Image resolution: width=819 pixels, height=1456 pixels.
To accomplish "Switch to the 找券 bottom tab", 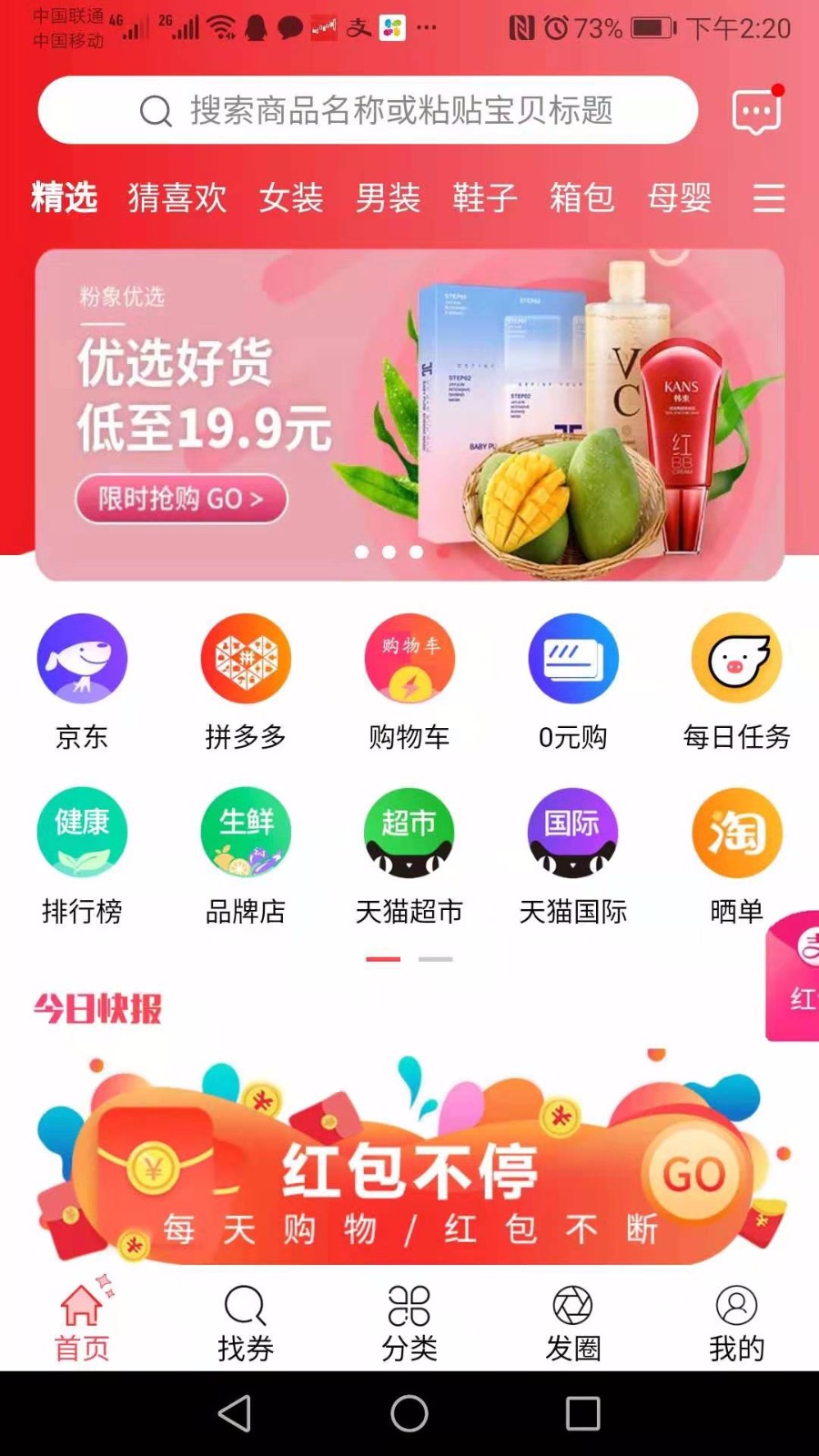I will tap(246, 1322).
